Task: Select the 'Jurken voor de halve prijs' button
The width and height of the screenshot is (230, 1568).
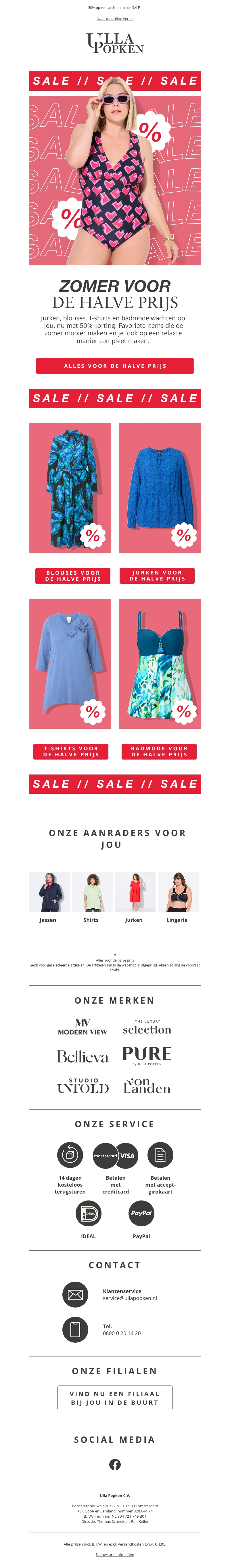Action: pos(157,576)
